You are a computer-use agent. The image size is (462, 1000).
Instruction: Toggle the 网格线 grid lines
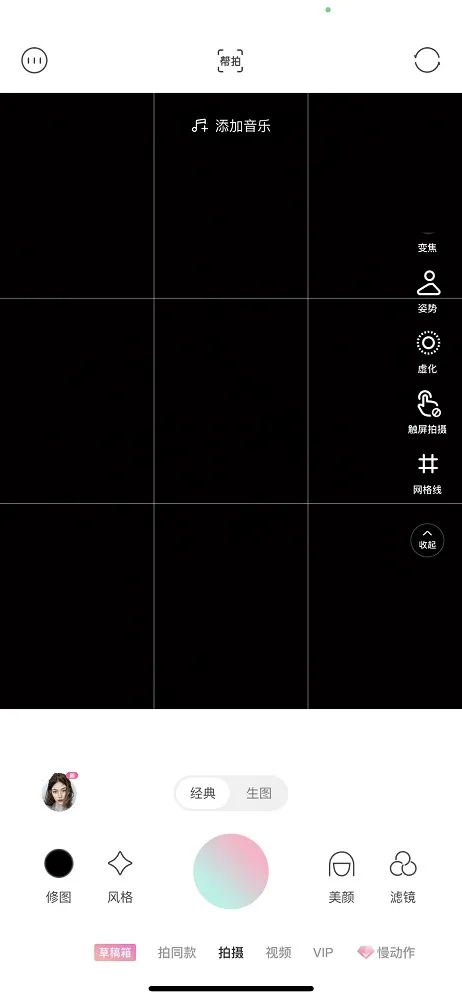click(428, 474)
